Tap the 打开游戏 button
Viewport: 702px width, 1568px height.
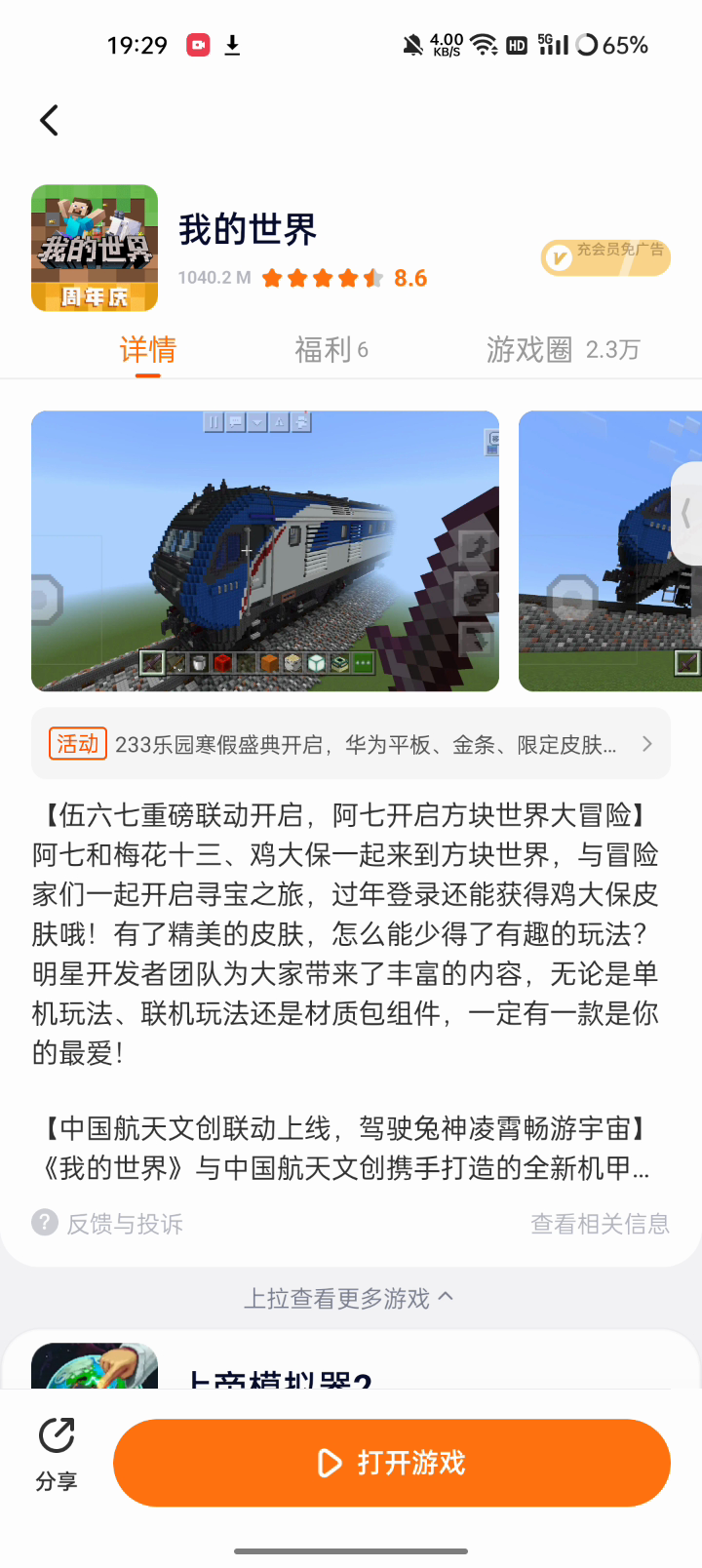click(392, 1463)
